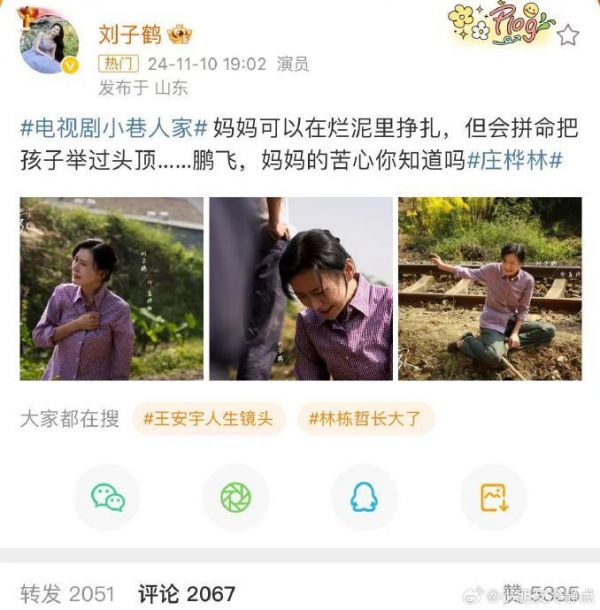Tap the username 刘子鹤
The height and width of the screenshot is (610, 600).
click(129, 34)
